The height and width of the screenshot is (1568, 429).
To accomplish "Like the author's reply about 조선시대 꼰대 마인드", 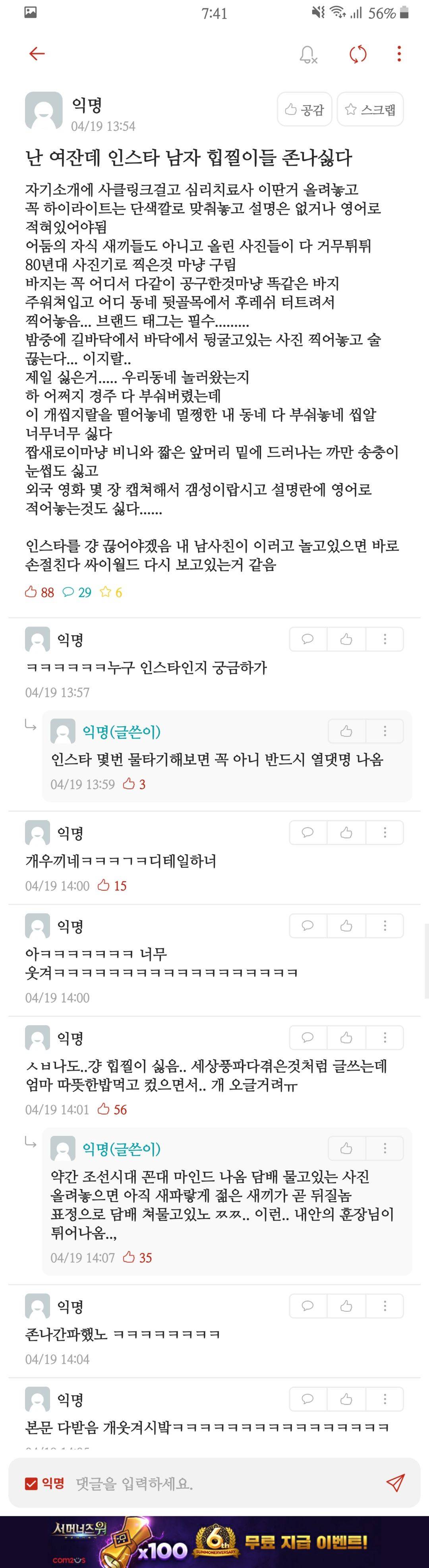I will [x=346, y=1149].
